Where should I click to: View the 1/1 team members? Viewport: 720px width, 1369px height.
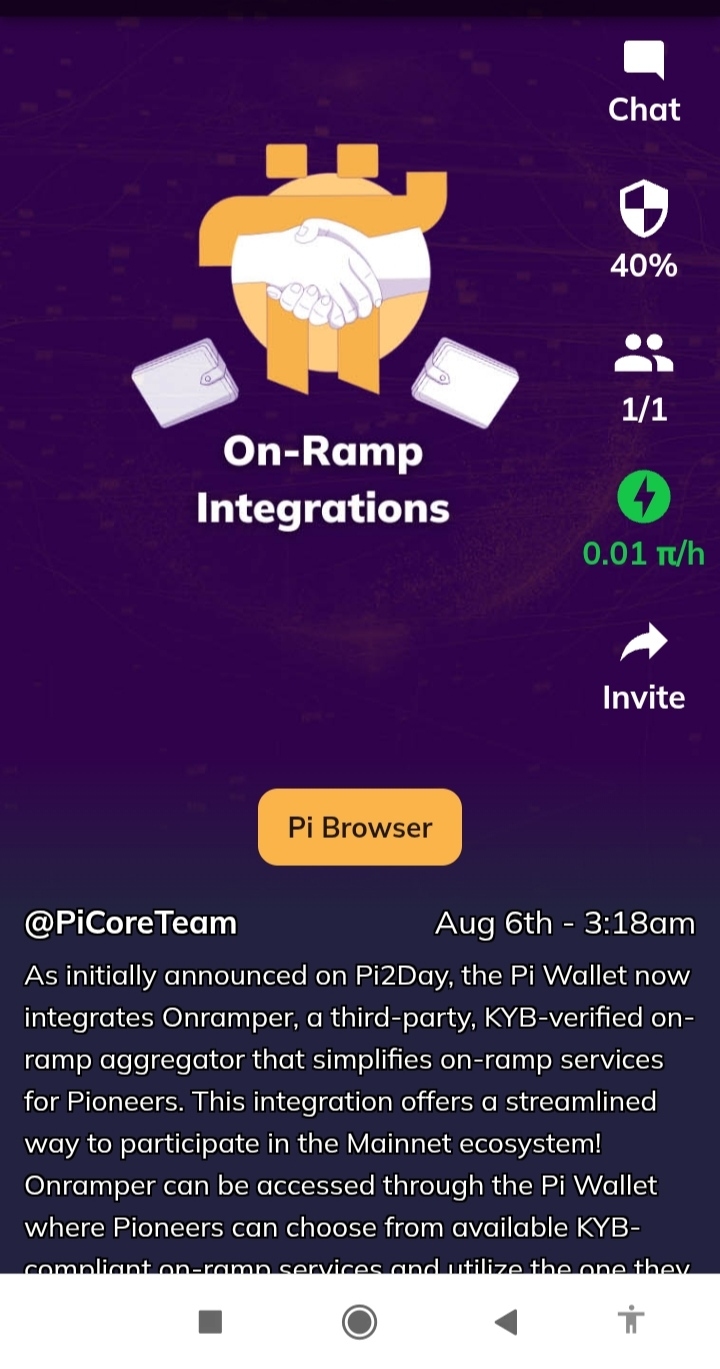click(644, 375)
